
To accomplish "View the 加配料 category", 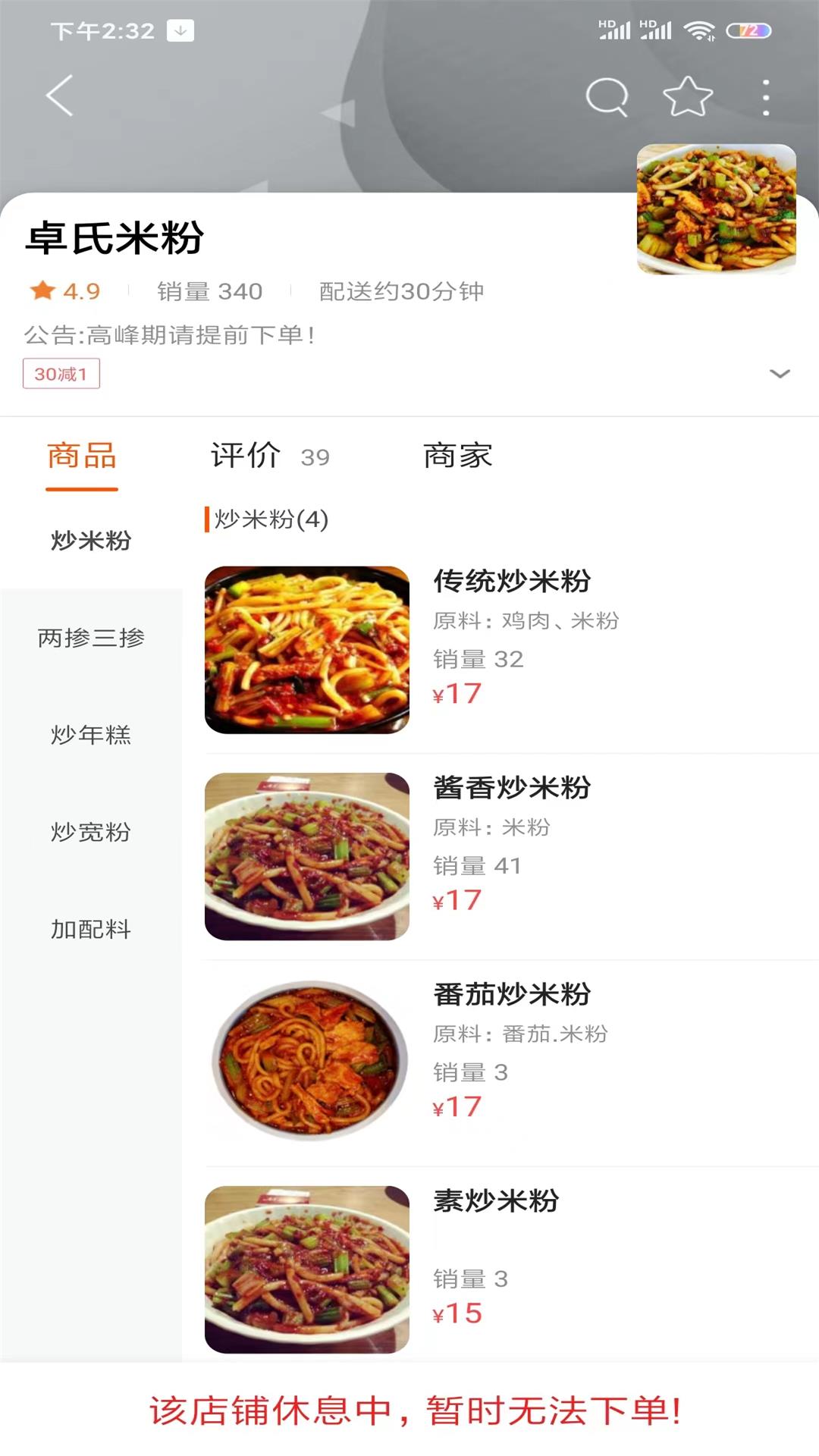I will tap(91, 929).
